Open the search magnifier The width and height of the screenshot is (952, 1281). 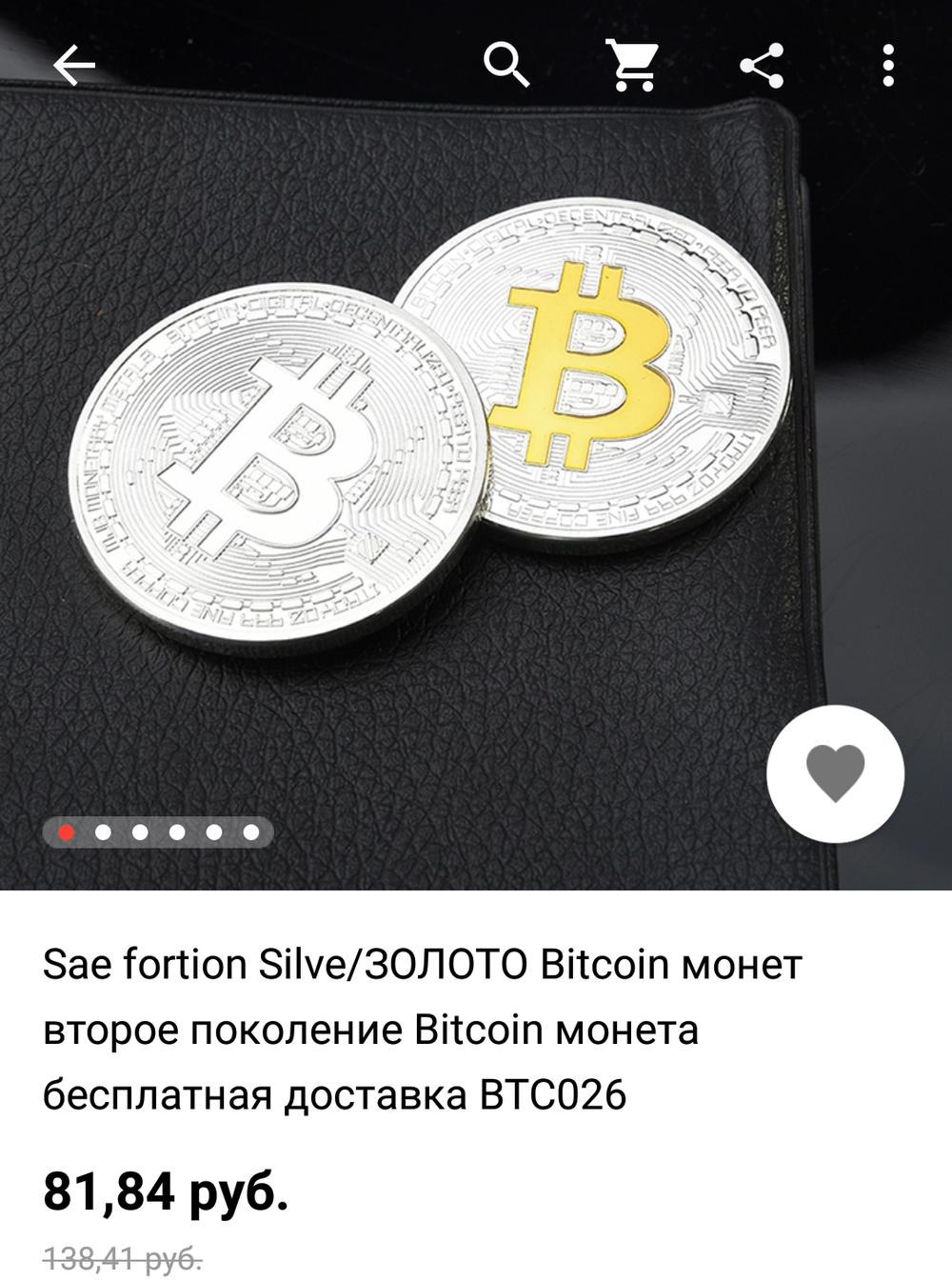pos(506,65)
